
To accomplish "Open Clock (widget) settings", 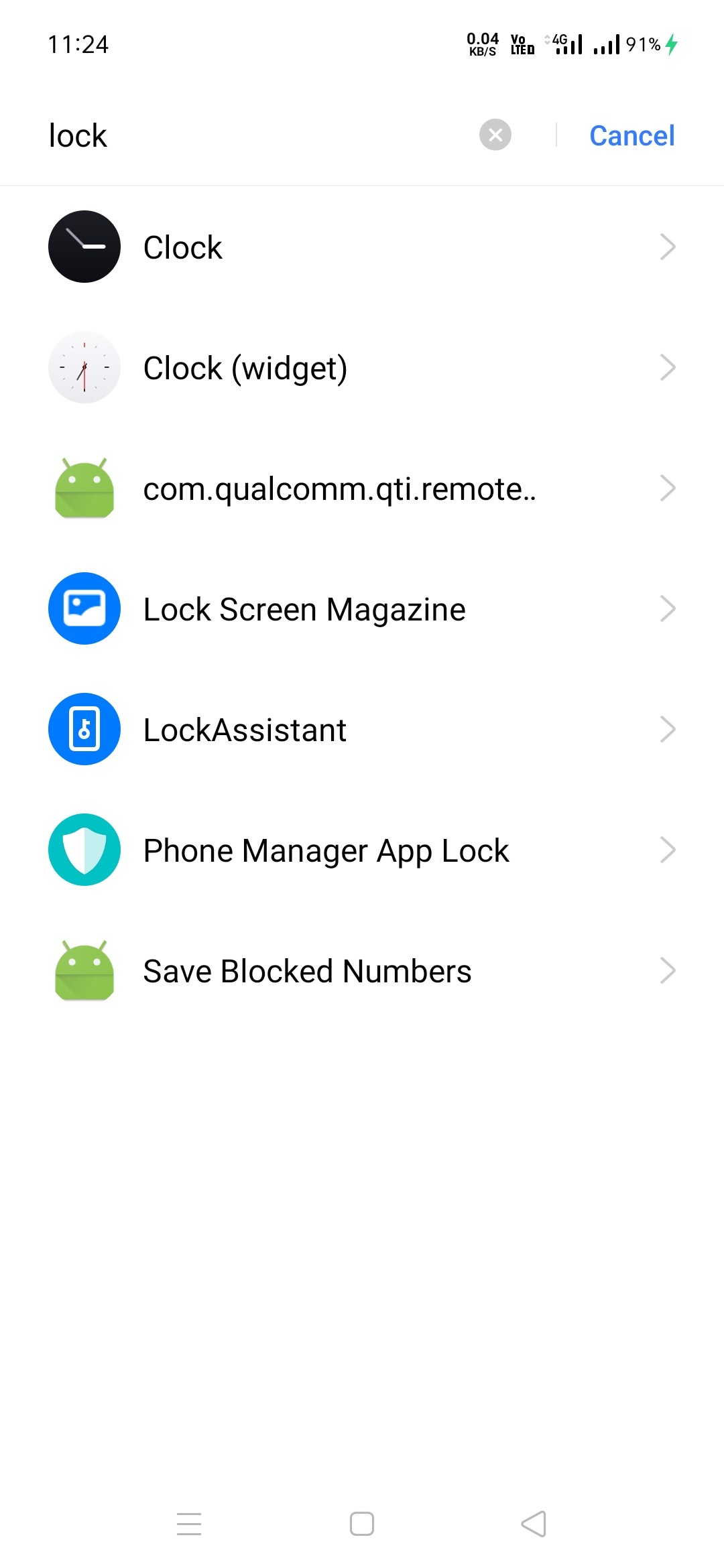I will (x=668, y=367).
